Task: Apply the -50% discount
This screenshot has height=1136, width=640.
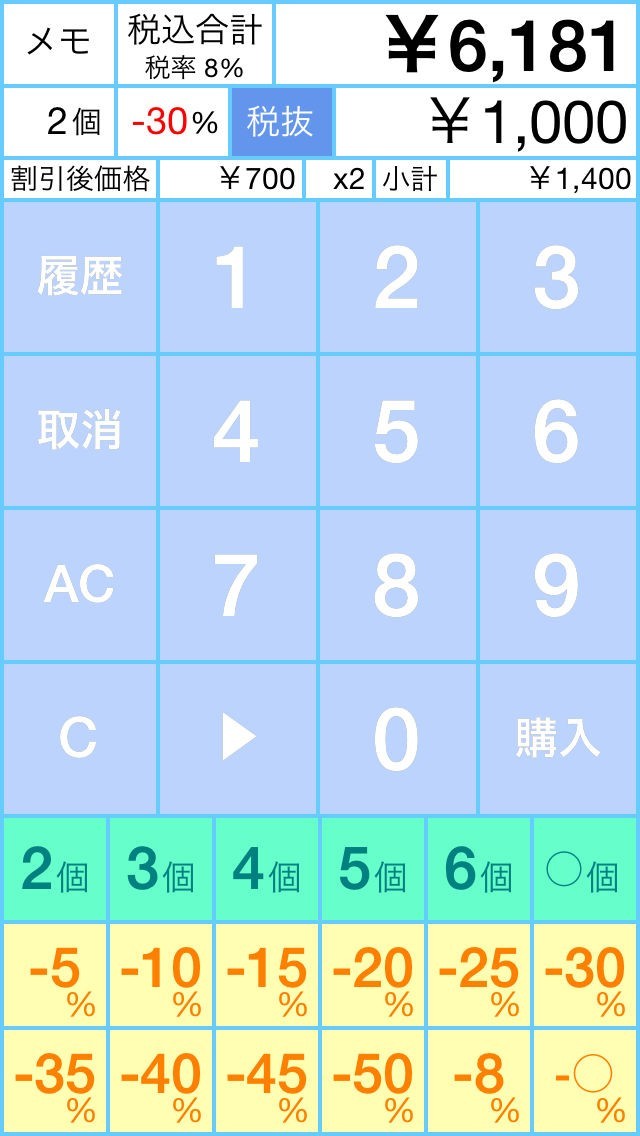Action: (x=372, y=1082)
